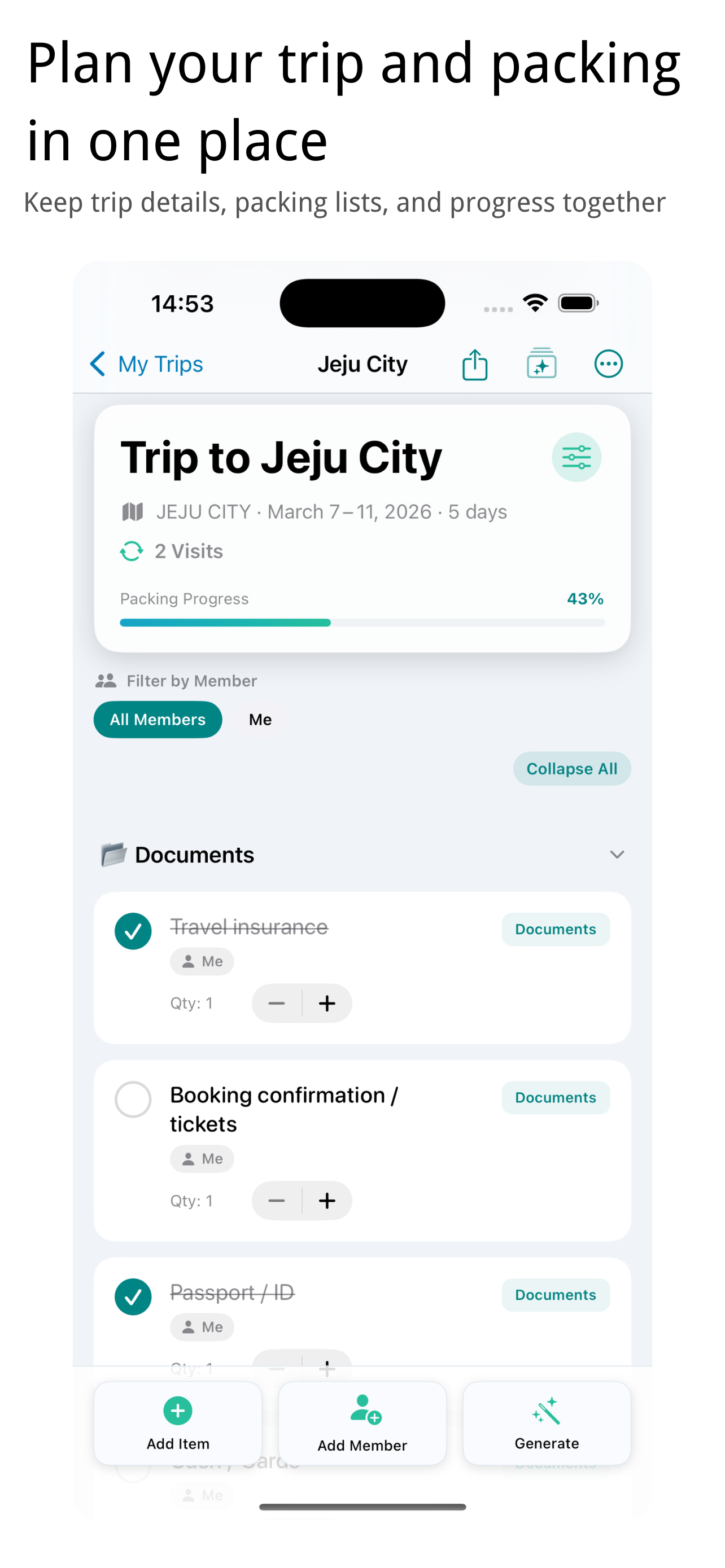Open the share sheet icon
The height and width of the screenshot is (1568, 725).
coord(474,363)
